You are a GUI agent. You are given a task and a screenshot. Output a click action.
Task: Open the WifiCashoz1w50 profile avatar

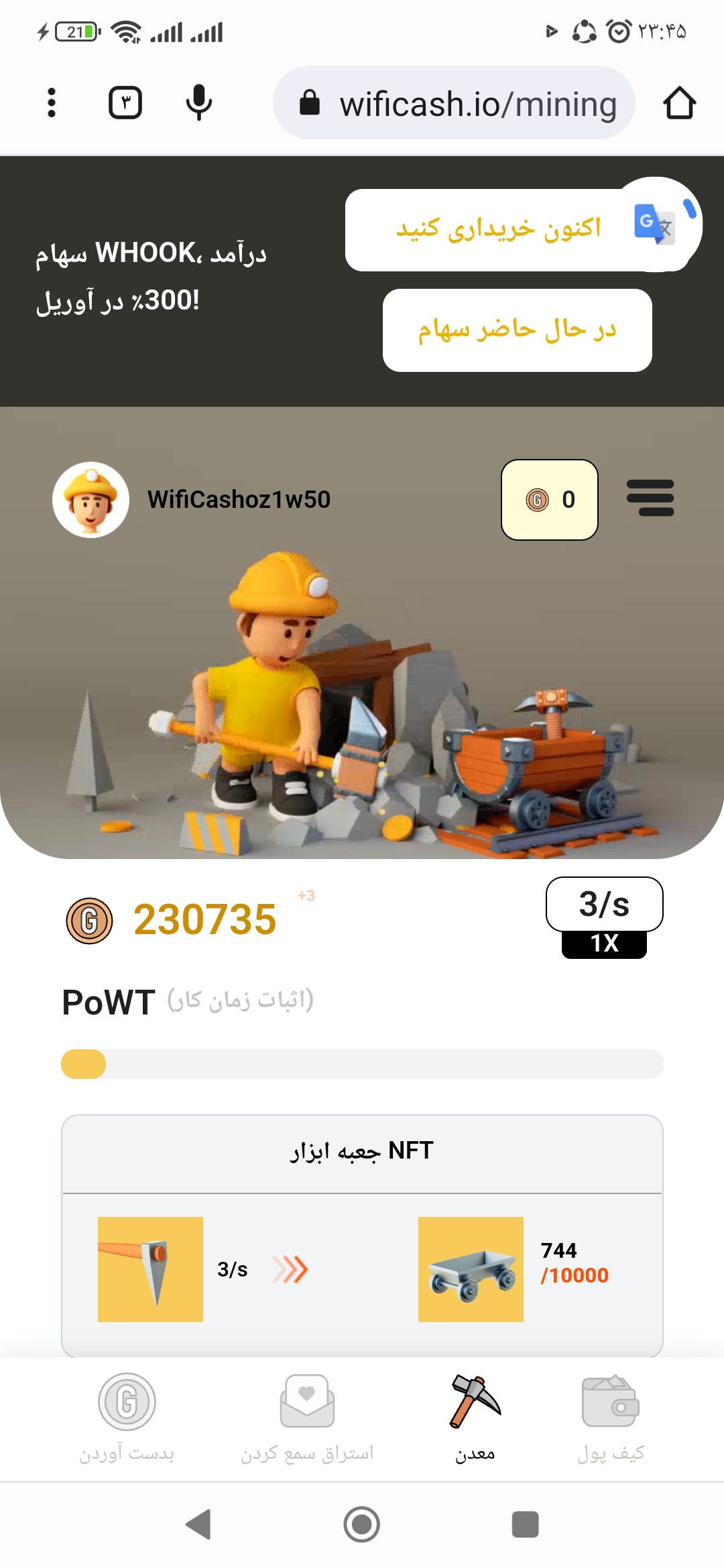(x=91, y=500)
